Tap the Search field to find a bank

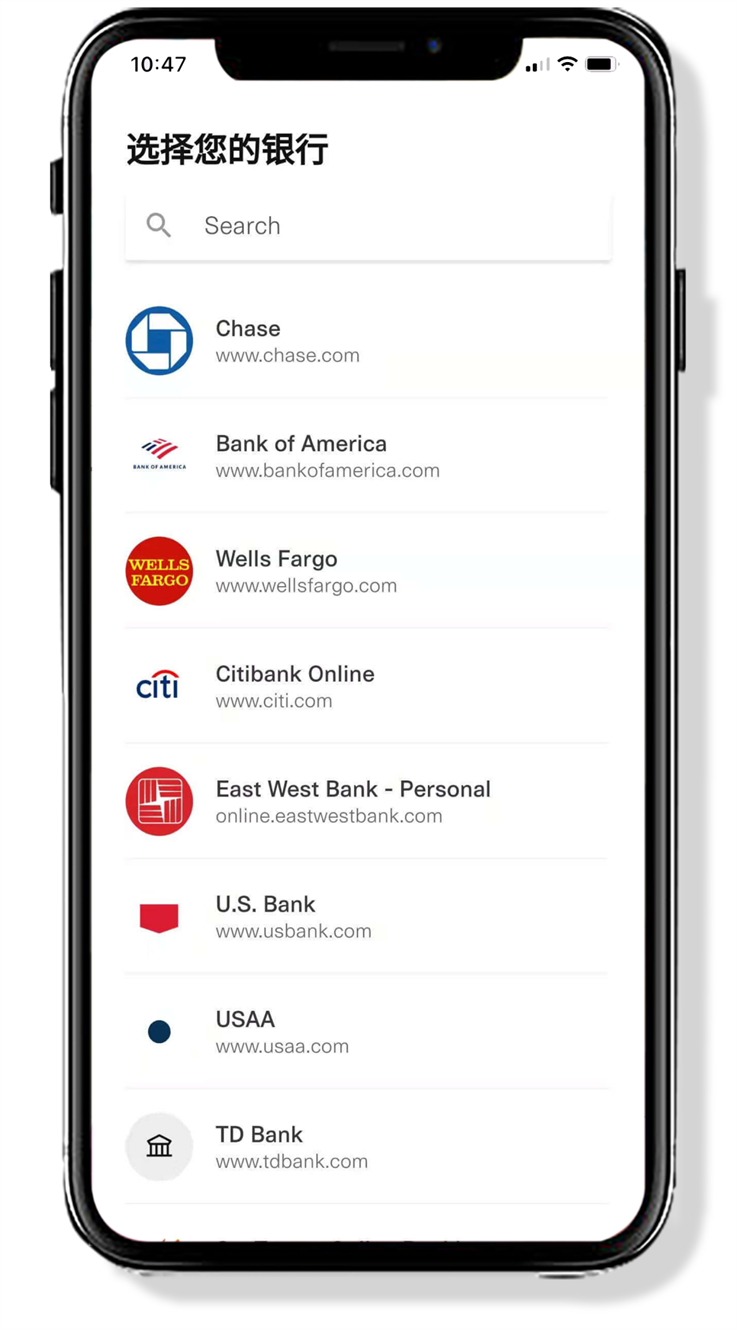pos(368,226)
